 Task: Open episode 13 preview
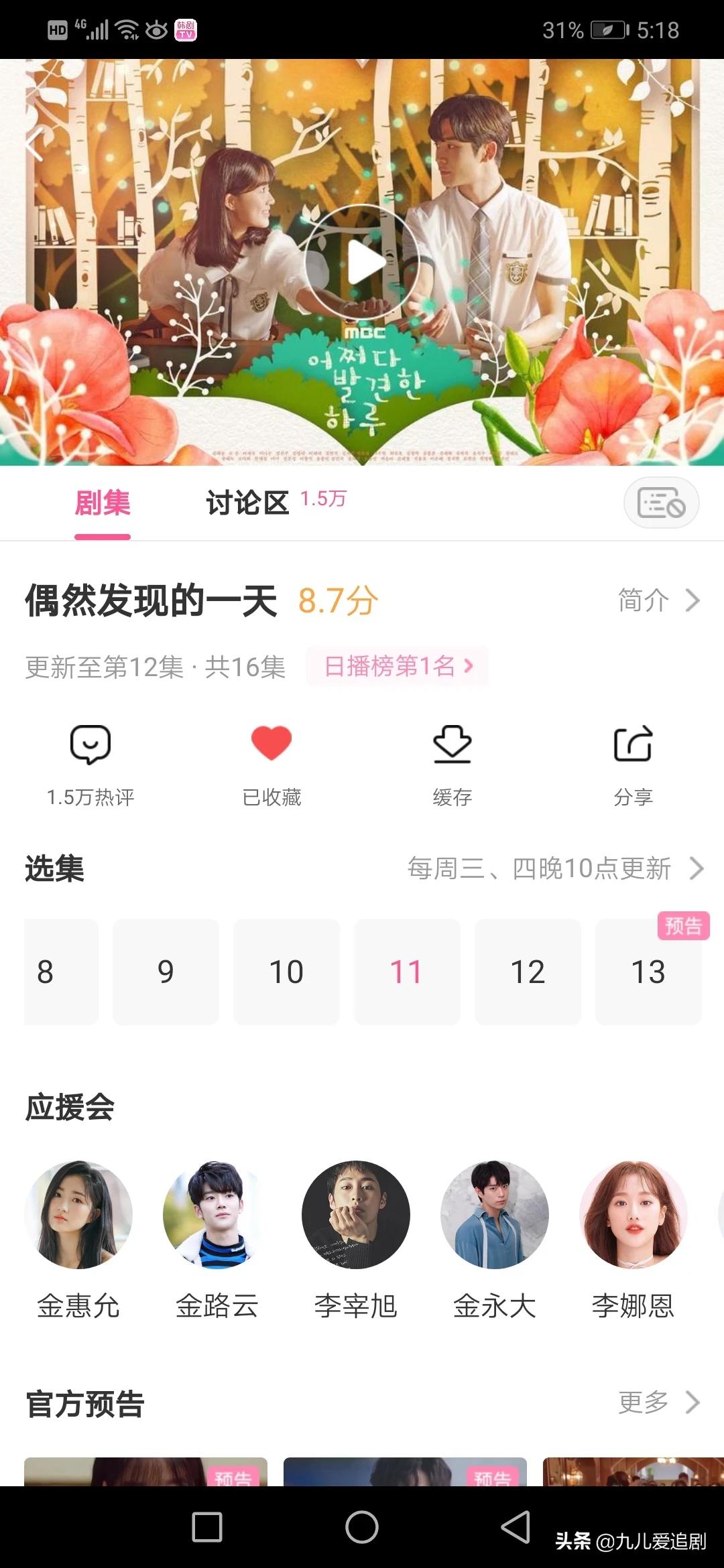[648, 972]
